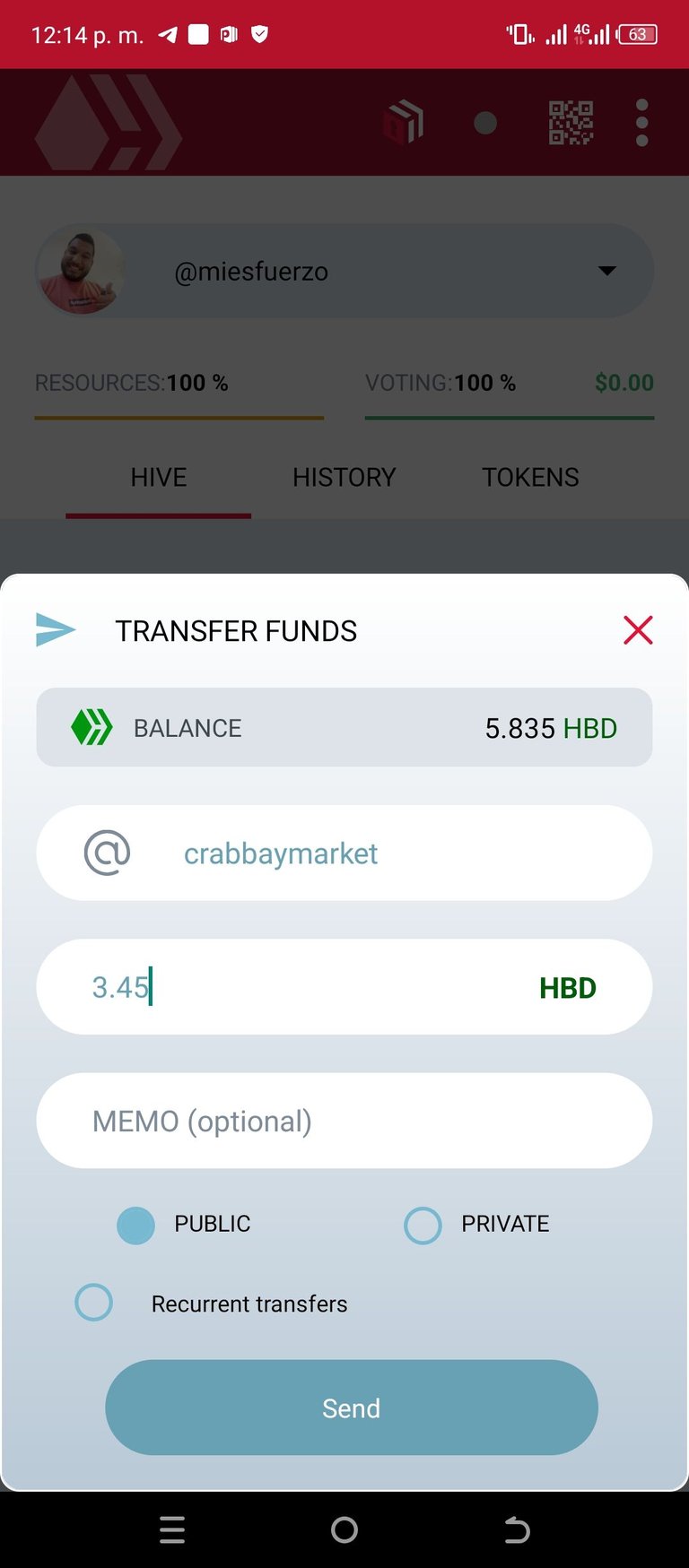The height and width of the screenshot is (1568, 689).
Task: Enter a memo in the optional field
Action: 344,1121
